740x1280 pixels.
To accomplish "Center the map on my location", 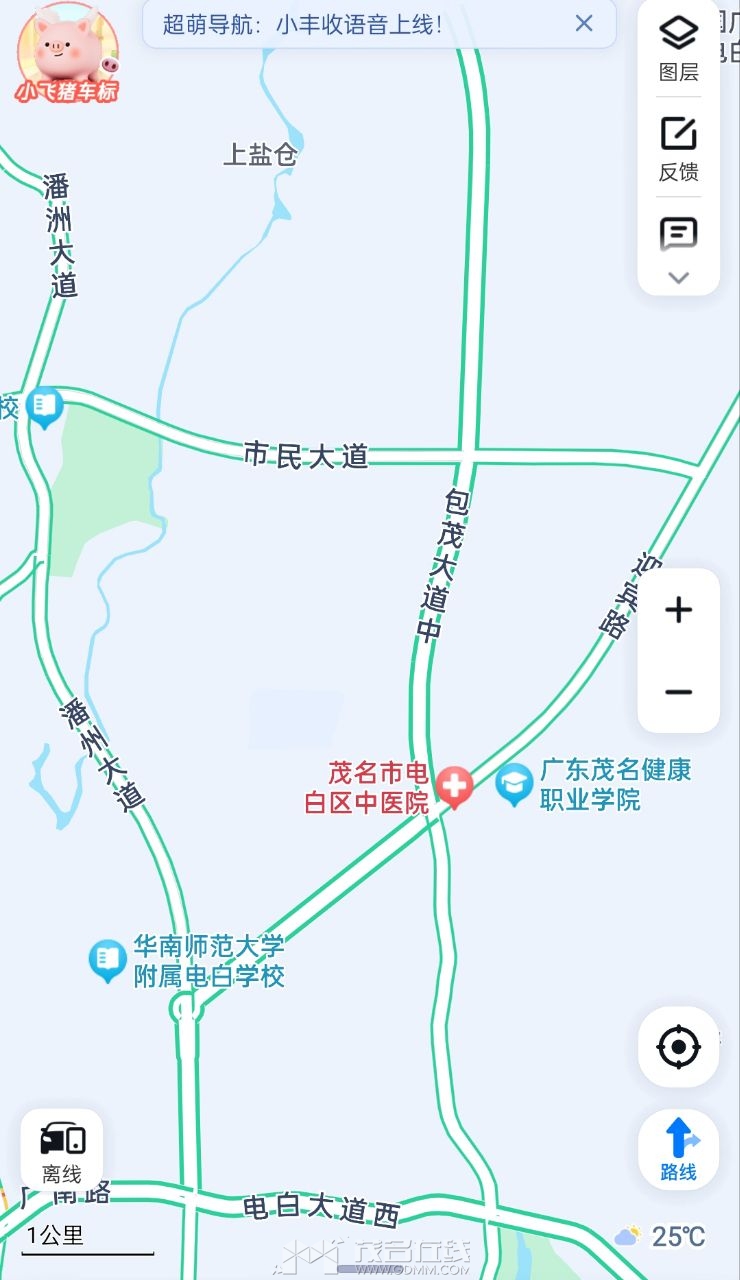I will [x=678, y=1047].
